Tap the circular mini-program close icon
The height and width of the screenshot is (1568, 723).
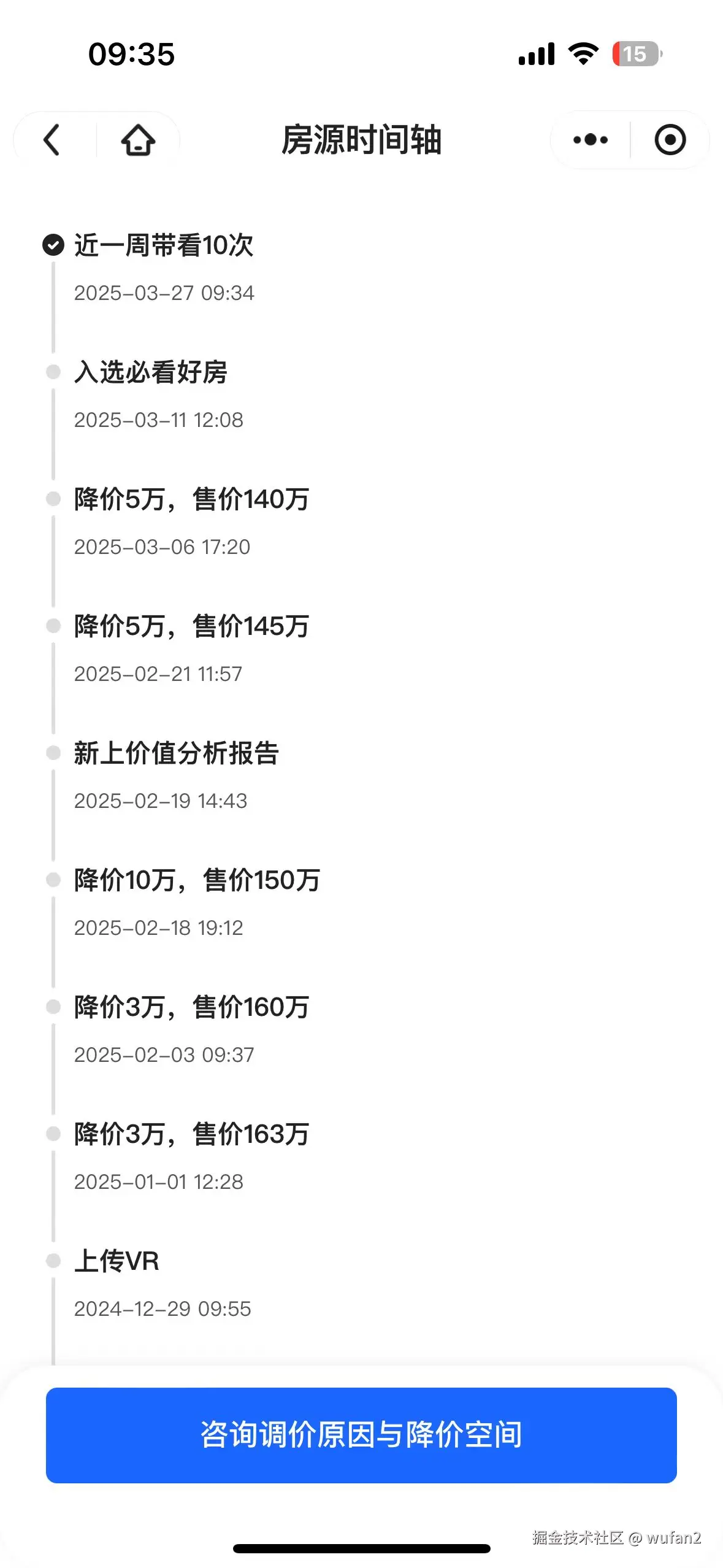pos(670,140)
